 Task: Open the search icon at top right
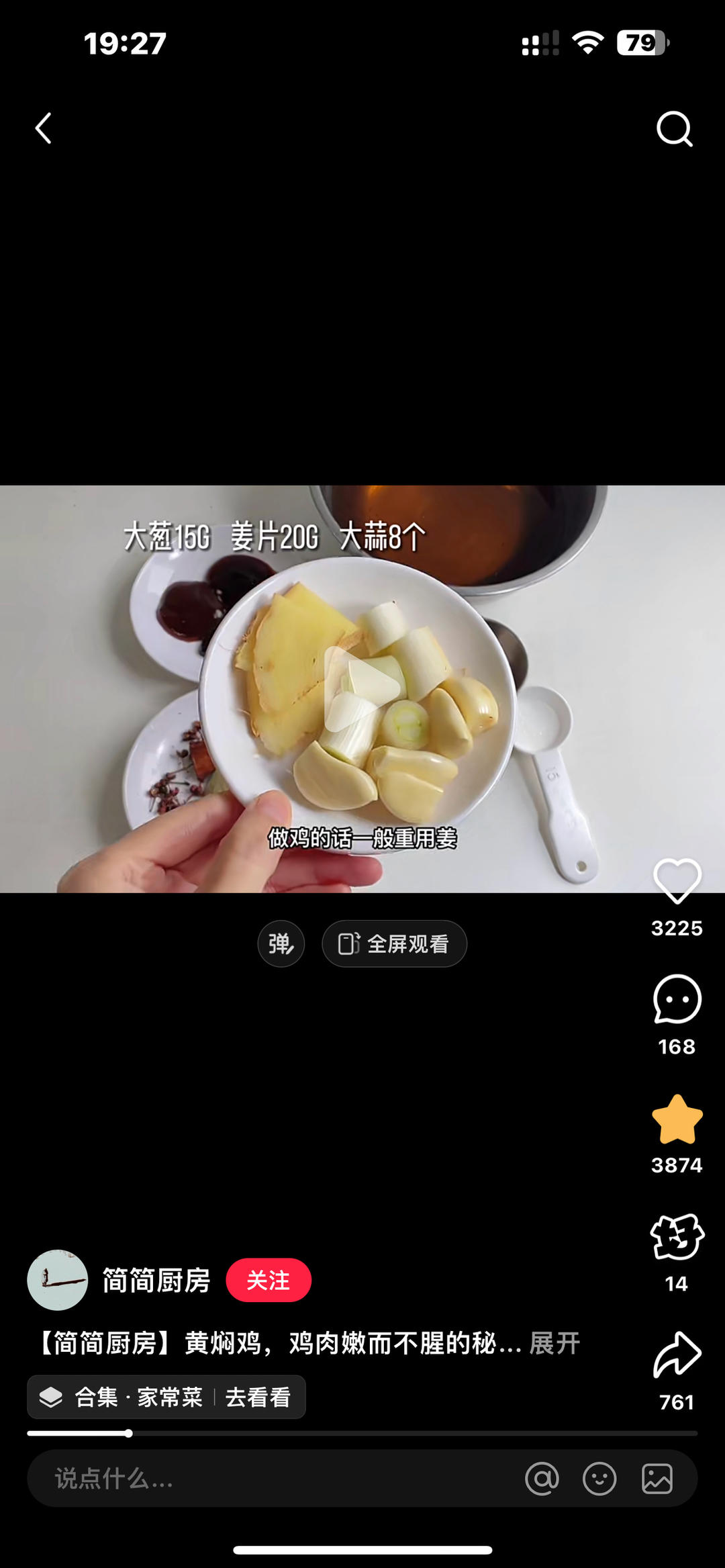click(674, 128)
